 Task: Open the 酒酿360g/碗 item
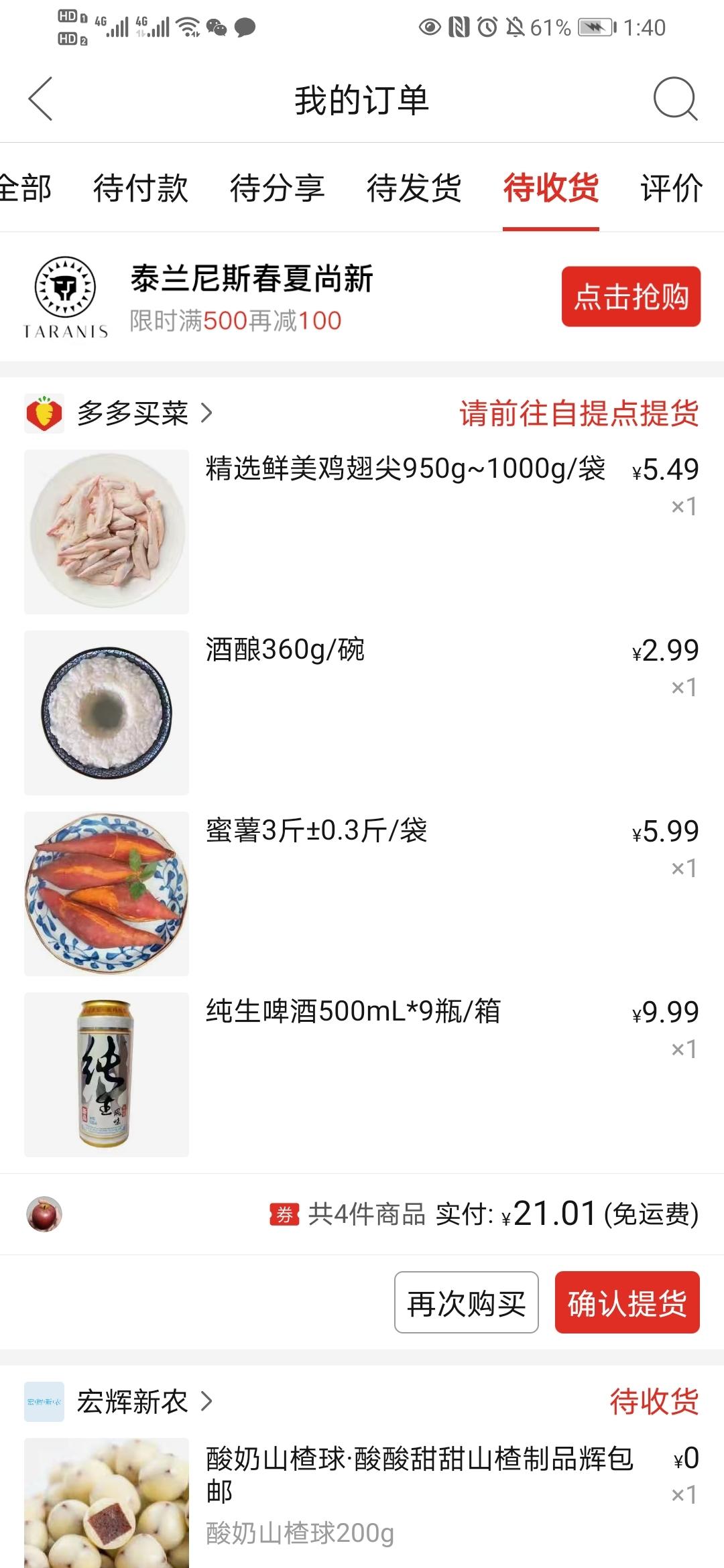coord(285,650)
